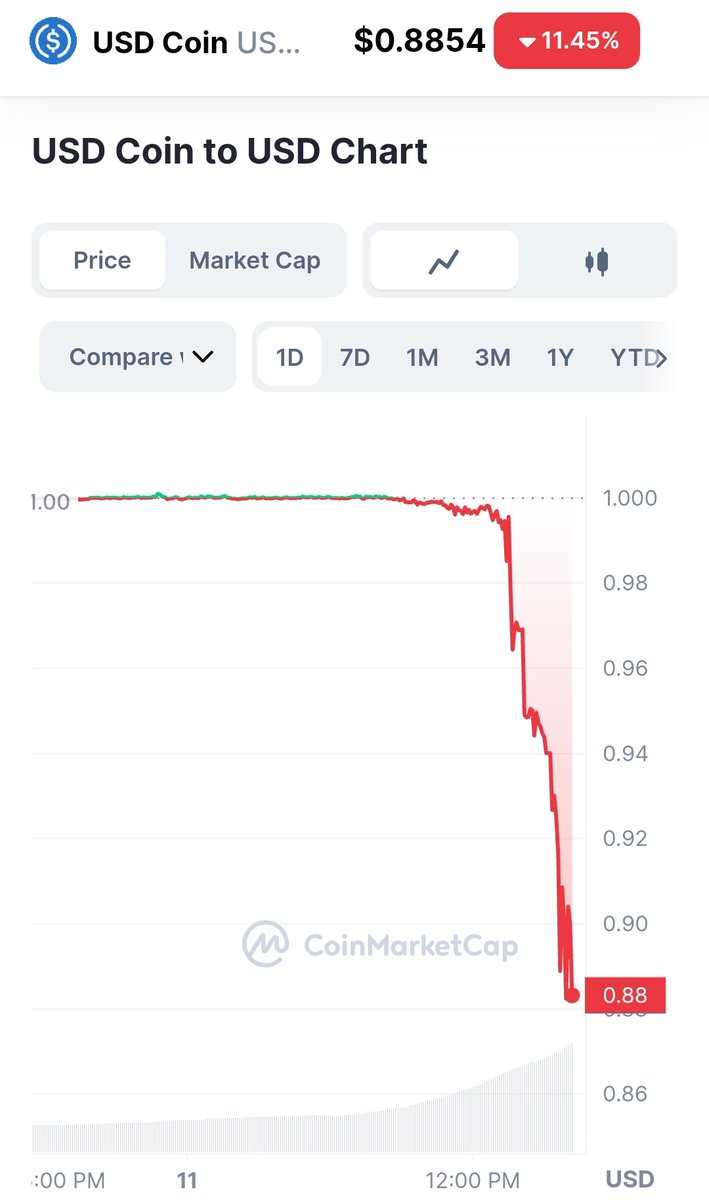The image size is (709, 1200).
Task: Tap the arrow for more time ranges
Action: click(662, 358)
